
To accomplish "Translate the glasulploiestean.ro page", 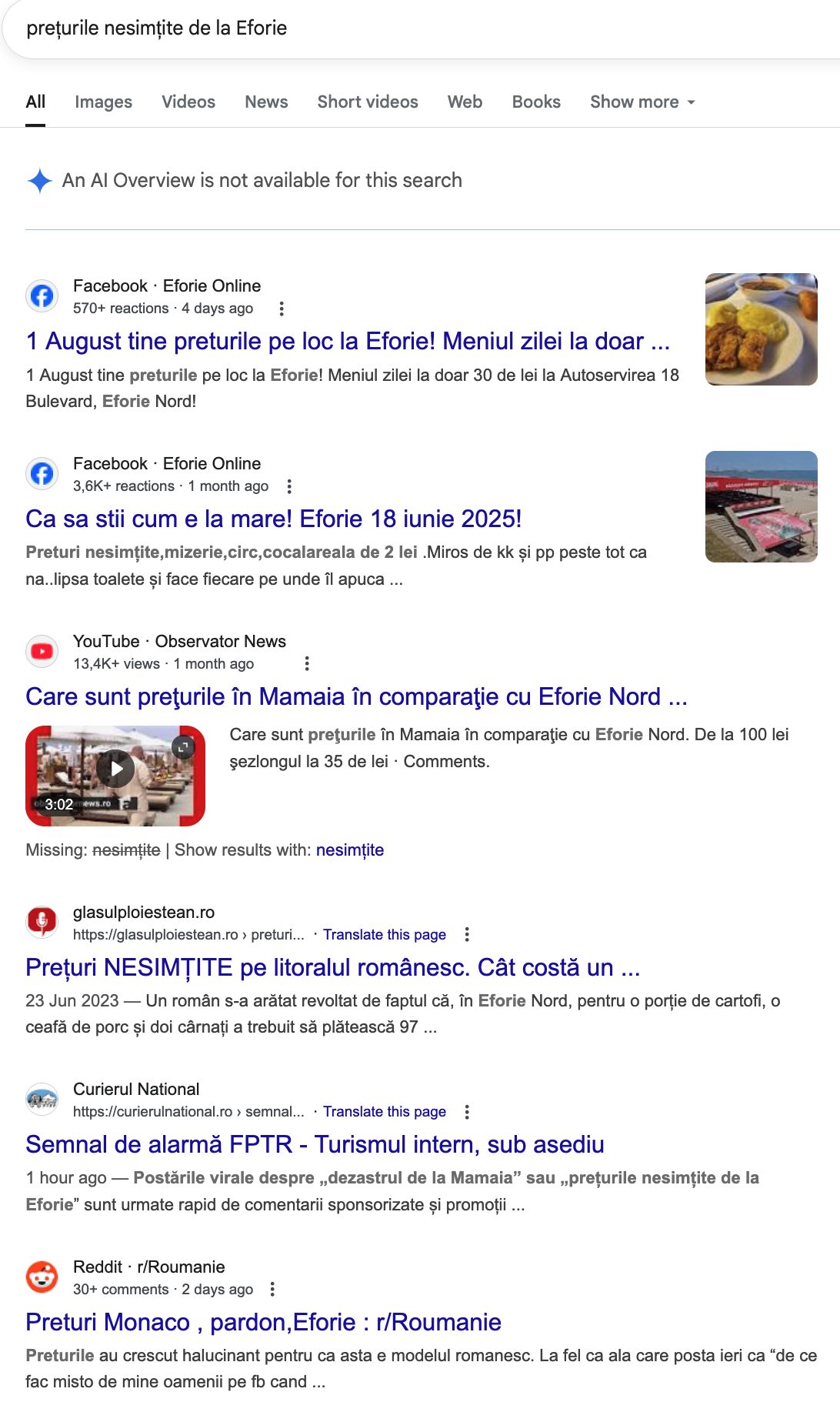I will pos(385,934).
